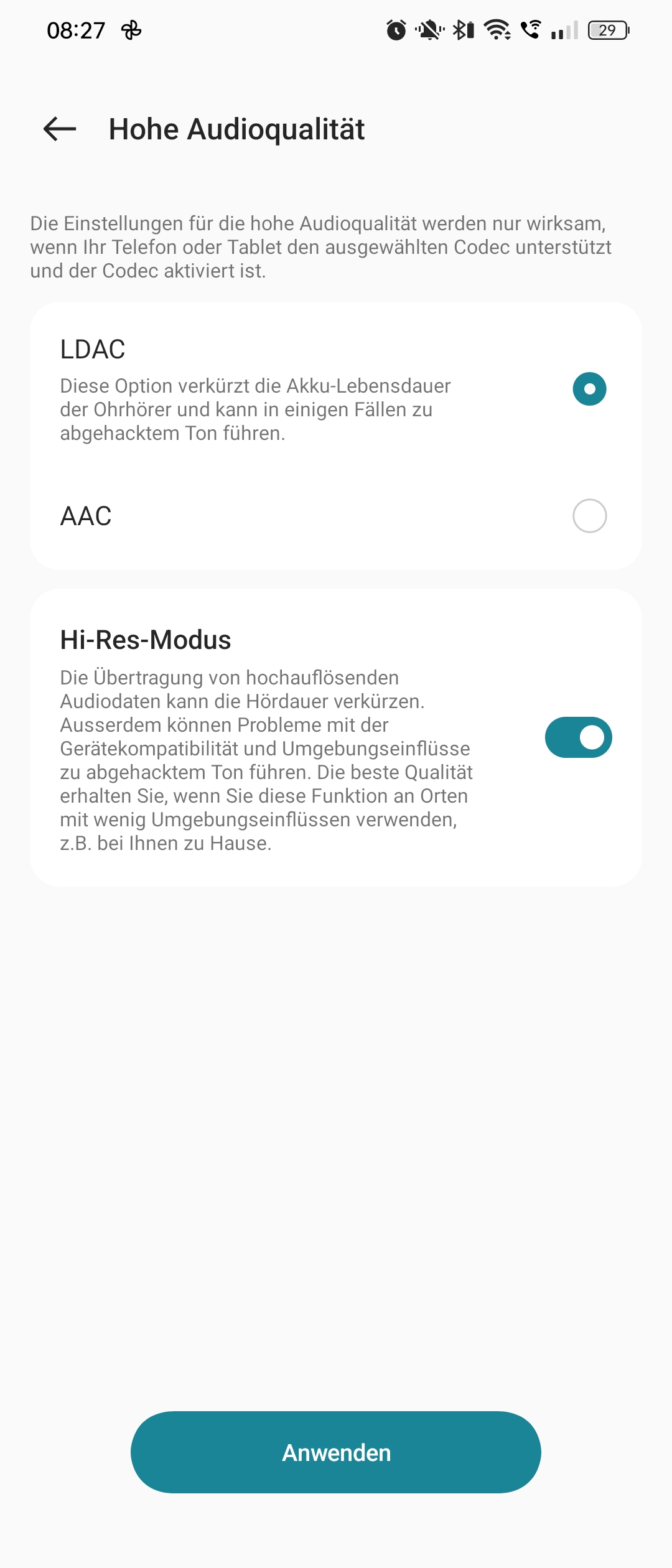Select the LDAC codec radio button
Image resolution: width=672 pixels, height=1568 pixels.
pyautogui.click(x=589, y=389)
